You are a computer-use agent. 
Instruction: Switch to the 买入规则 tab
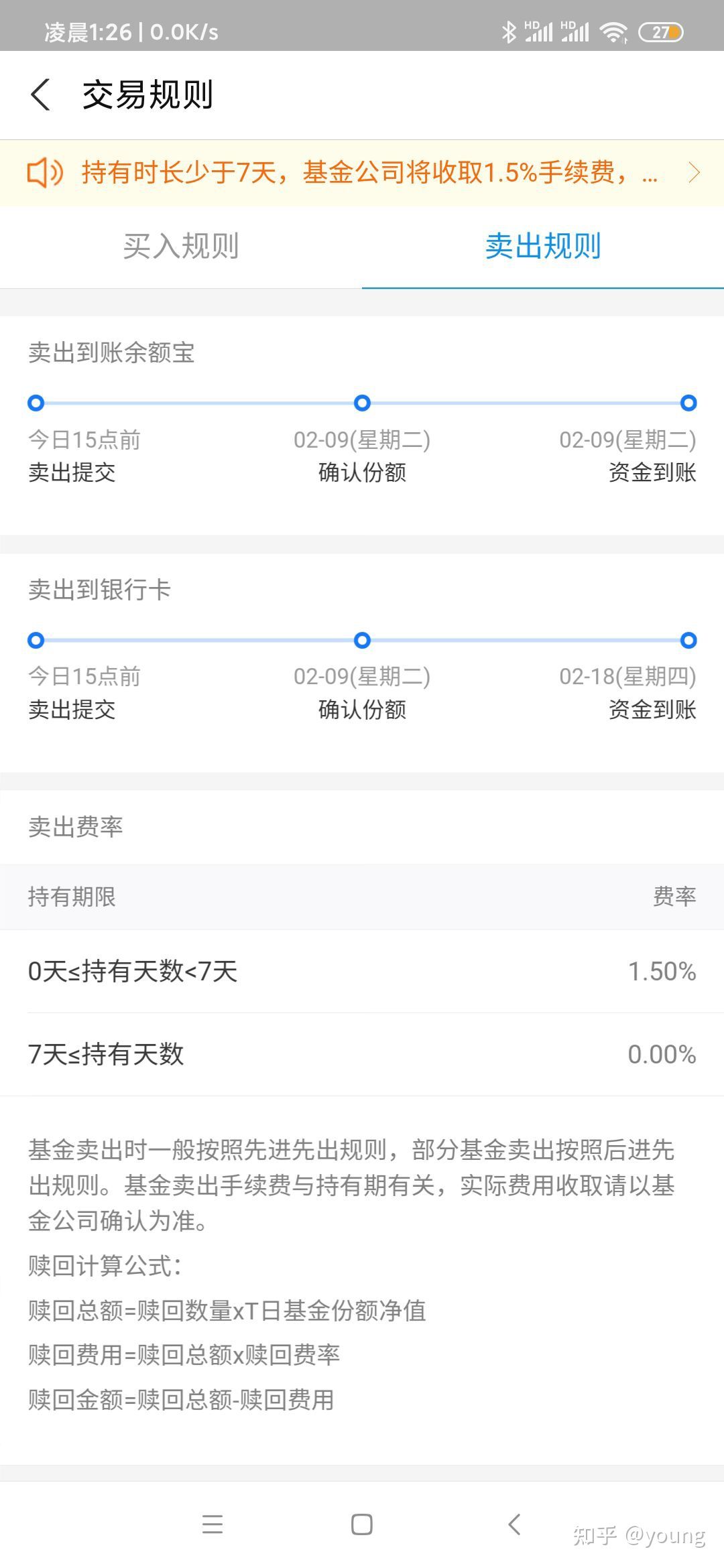coord(181,247)
